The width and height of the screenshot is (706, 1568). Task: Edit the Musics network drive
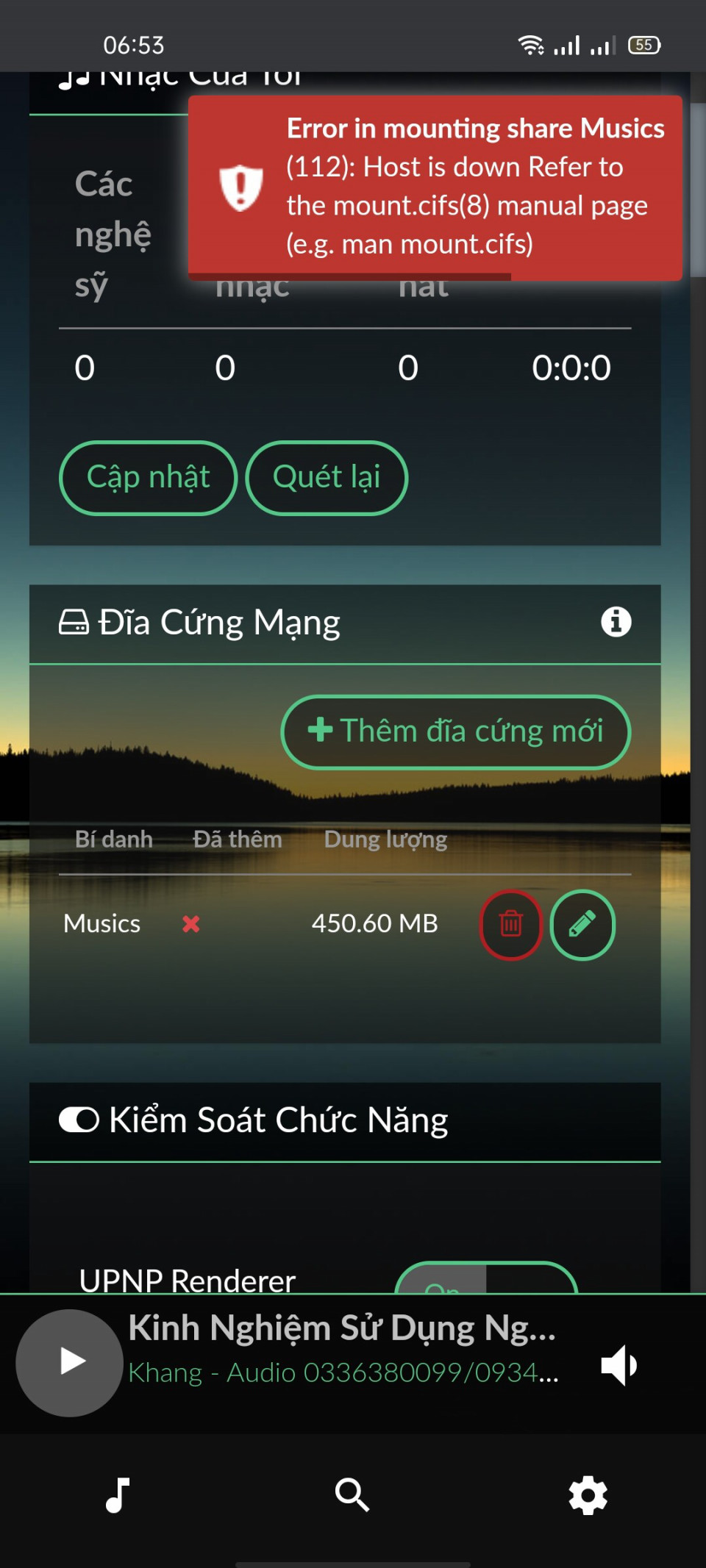(x=582, y=924)
